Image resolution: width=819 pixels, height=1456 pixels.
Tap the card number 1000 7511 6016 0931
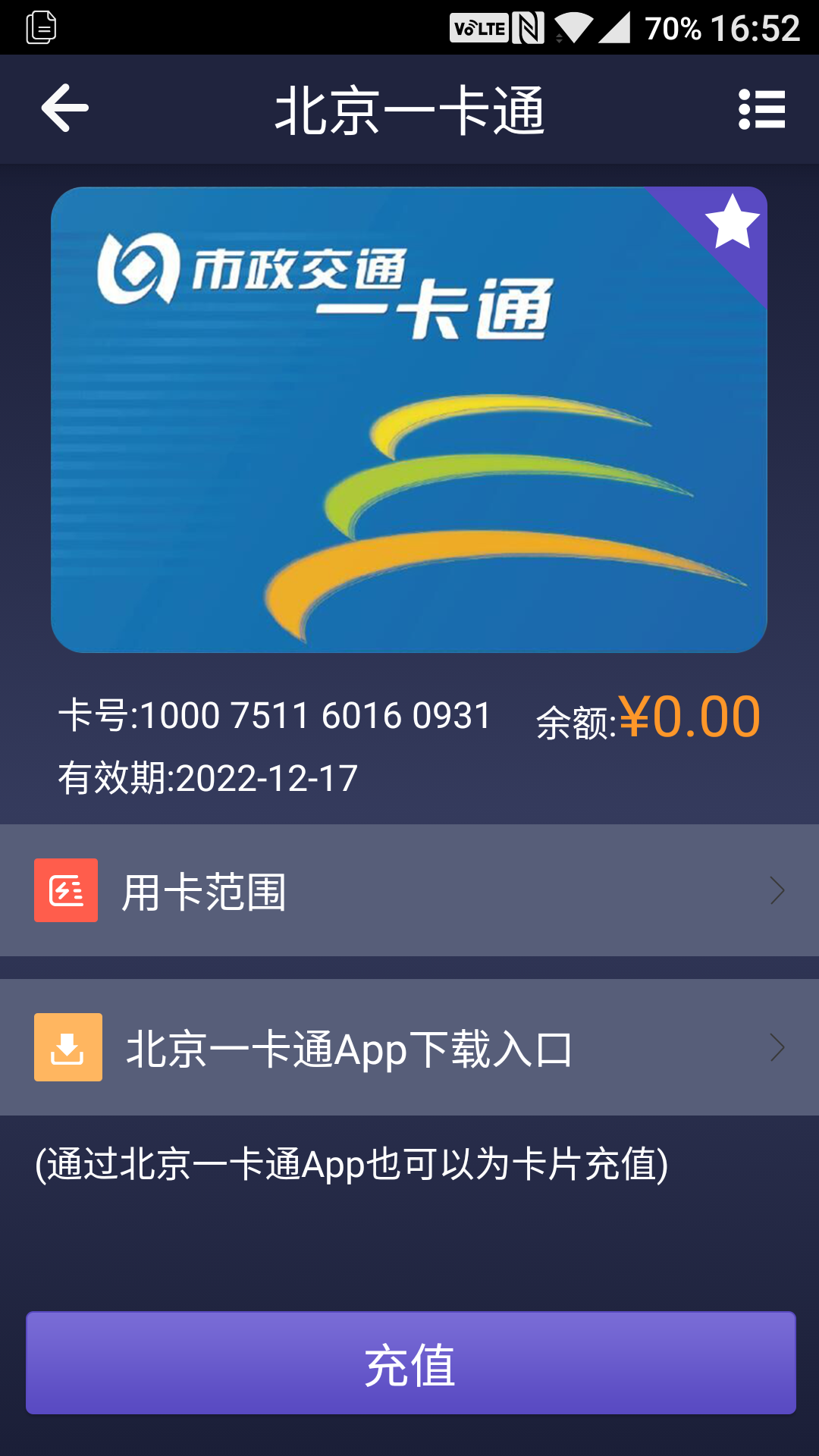click(277, 716)
